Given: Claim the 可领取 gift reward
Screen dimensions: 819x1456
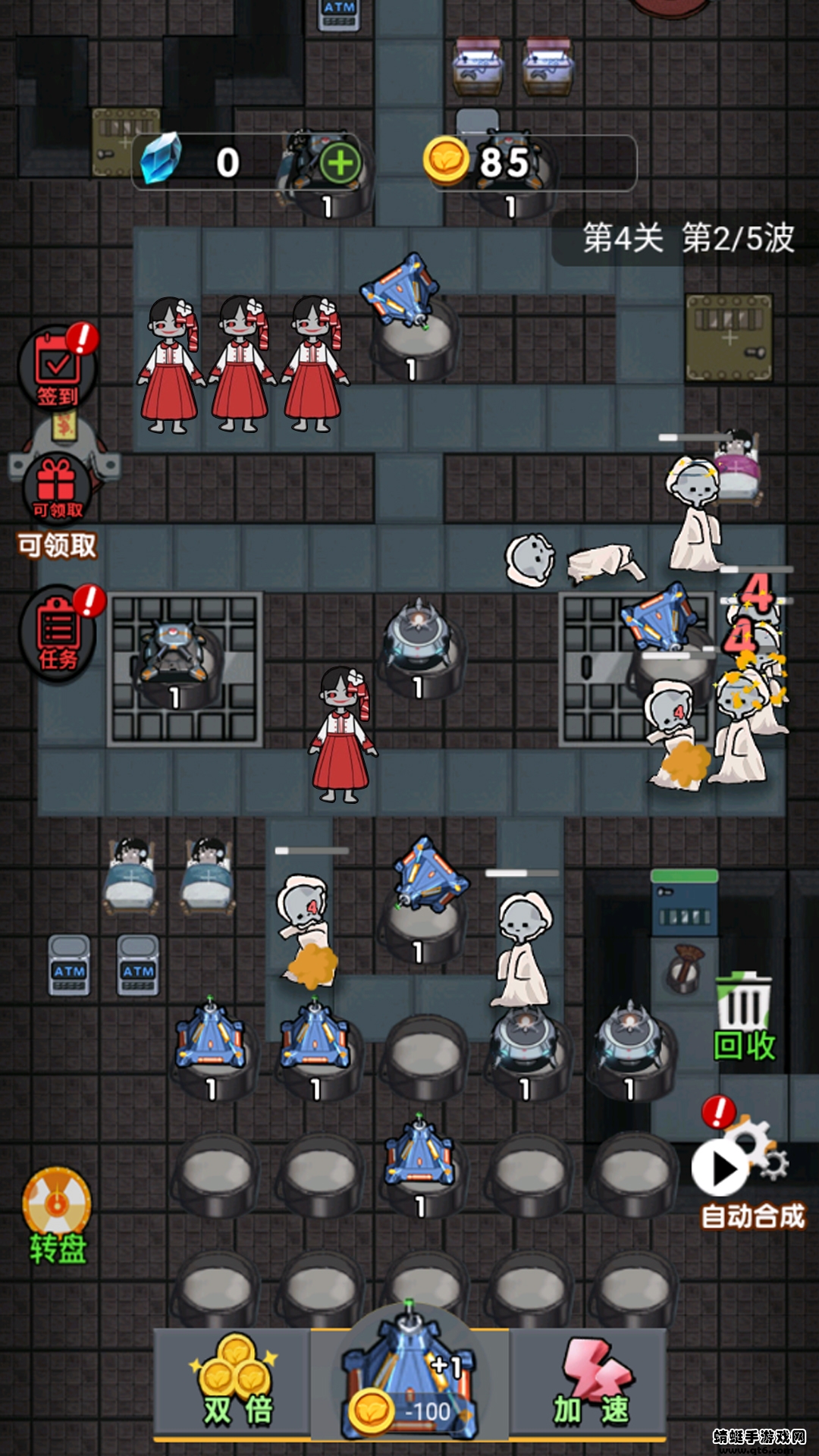Looking at the screenshot, I should click(x=58, y=491).
